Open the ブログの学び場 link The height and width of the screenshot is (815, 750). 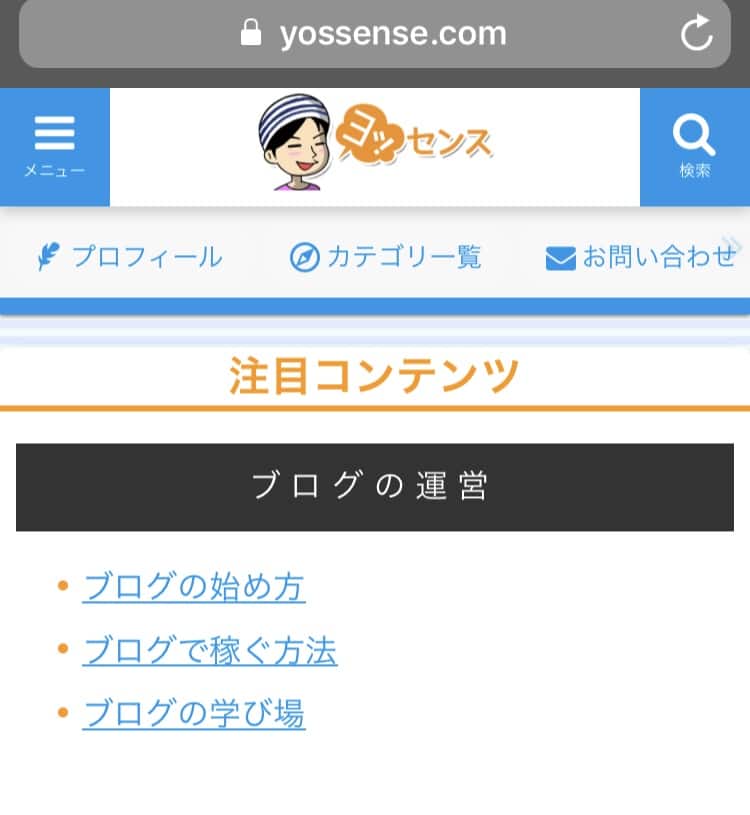[x=193, y=714]
